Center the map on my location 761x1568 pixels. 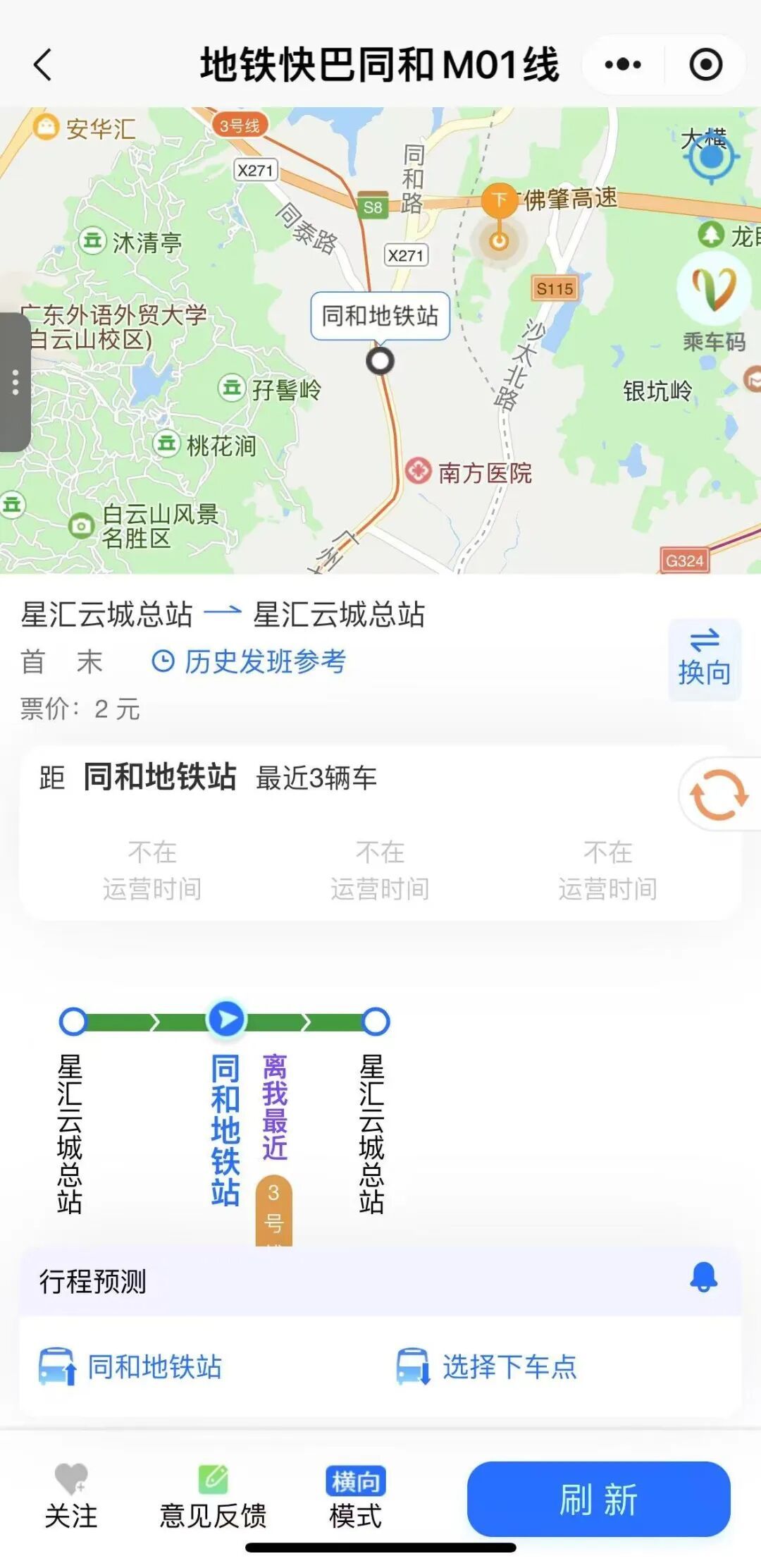(x=711, y=157)
